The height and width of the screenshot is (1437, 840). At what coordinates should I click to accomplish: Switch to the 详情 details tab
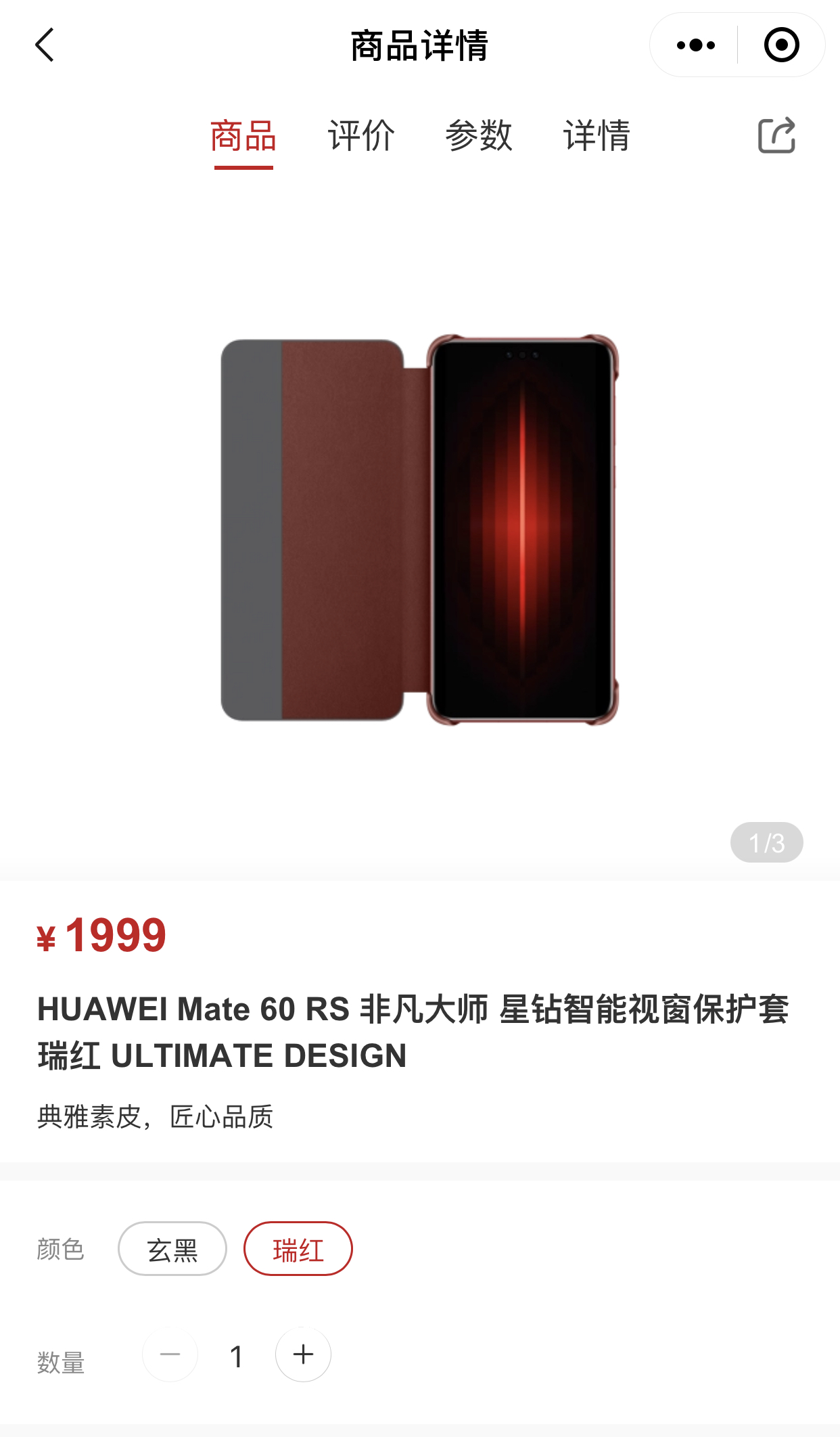coord(597,136)
